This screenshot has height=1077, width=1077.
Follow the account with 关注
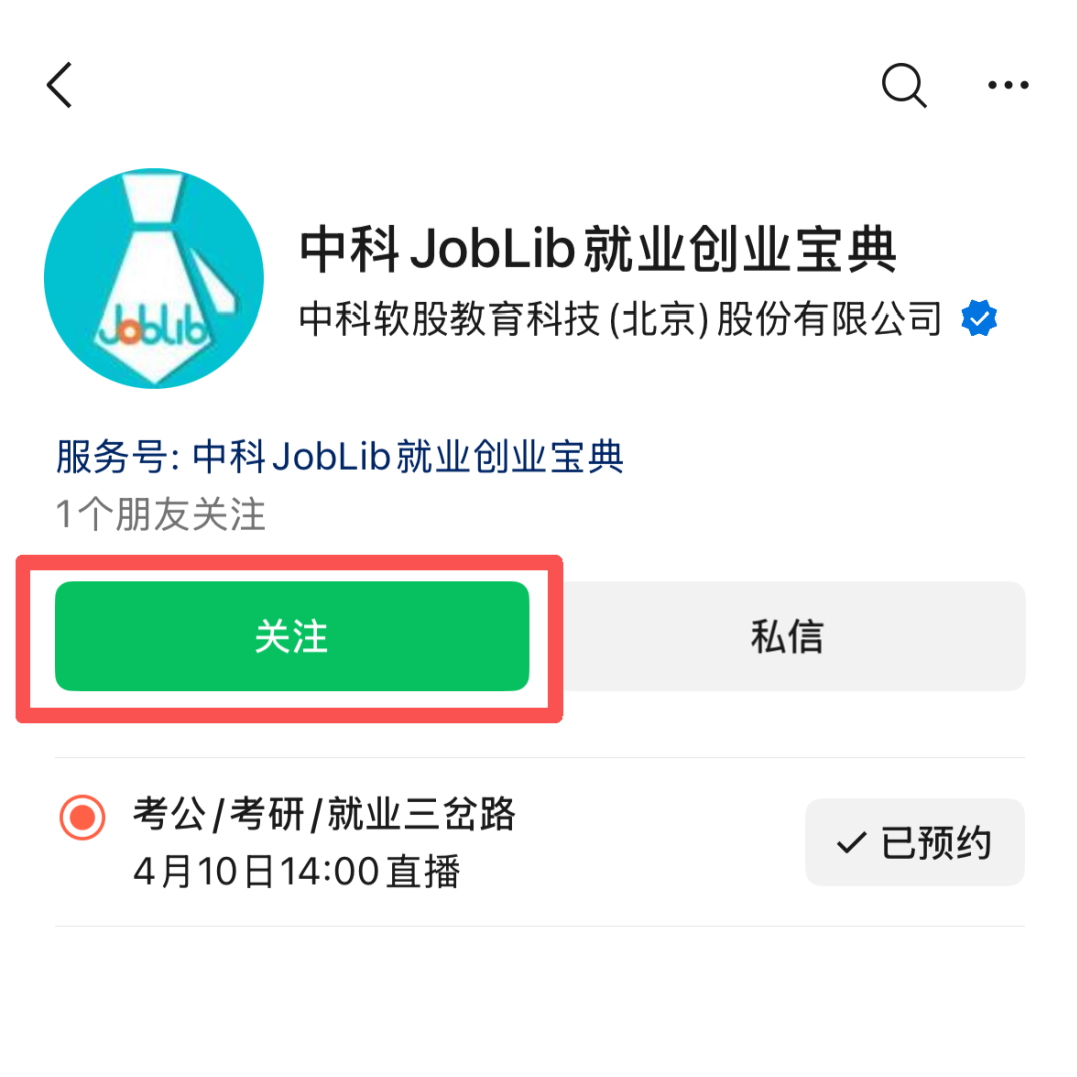point(291,636)
